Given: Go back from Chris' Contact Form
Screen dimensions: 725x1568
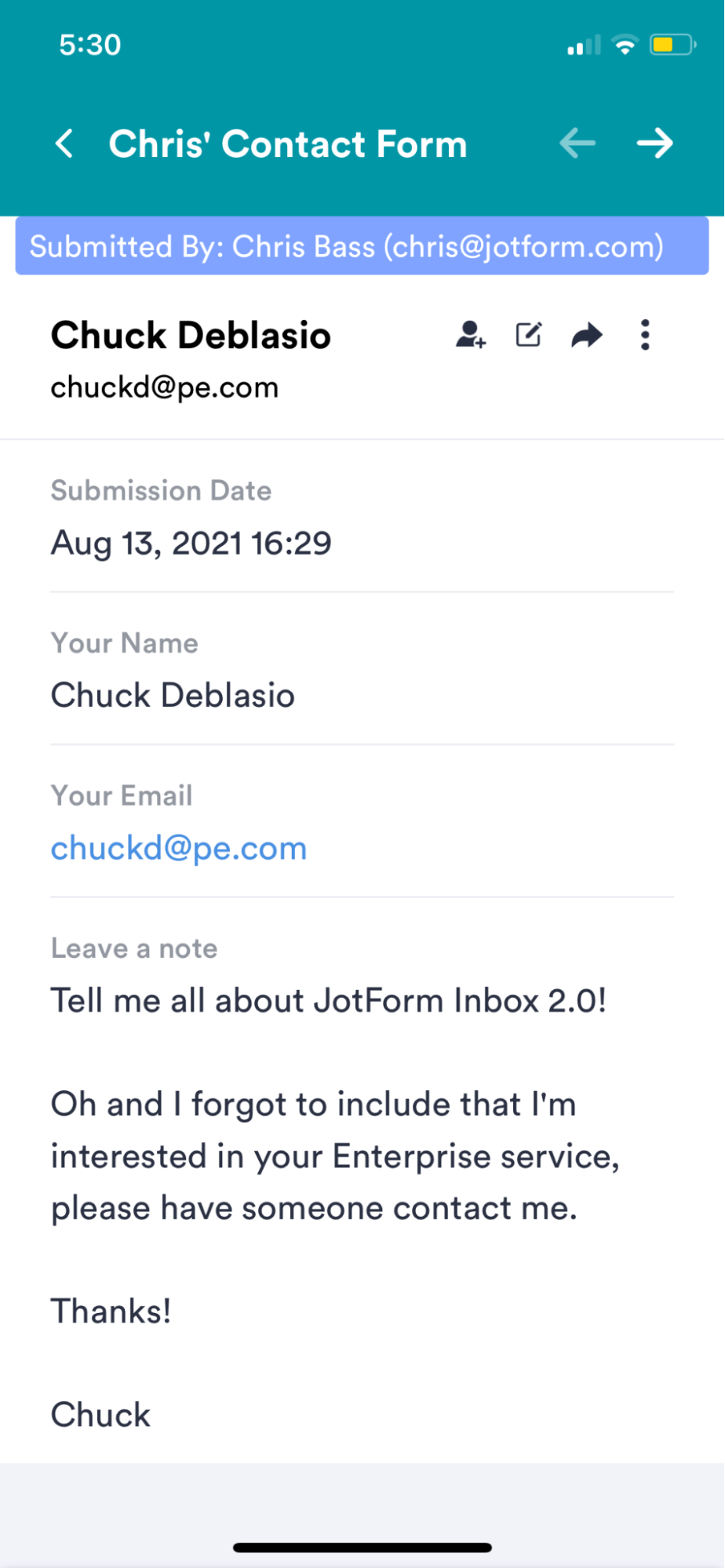Looking at the screenshot, I should (x=65, y=144).
